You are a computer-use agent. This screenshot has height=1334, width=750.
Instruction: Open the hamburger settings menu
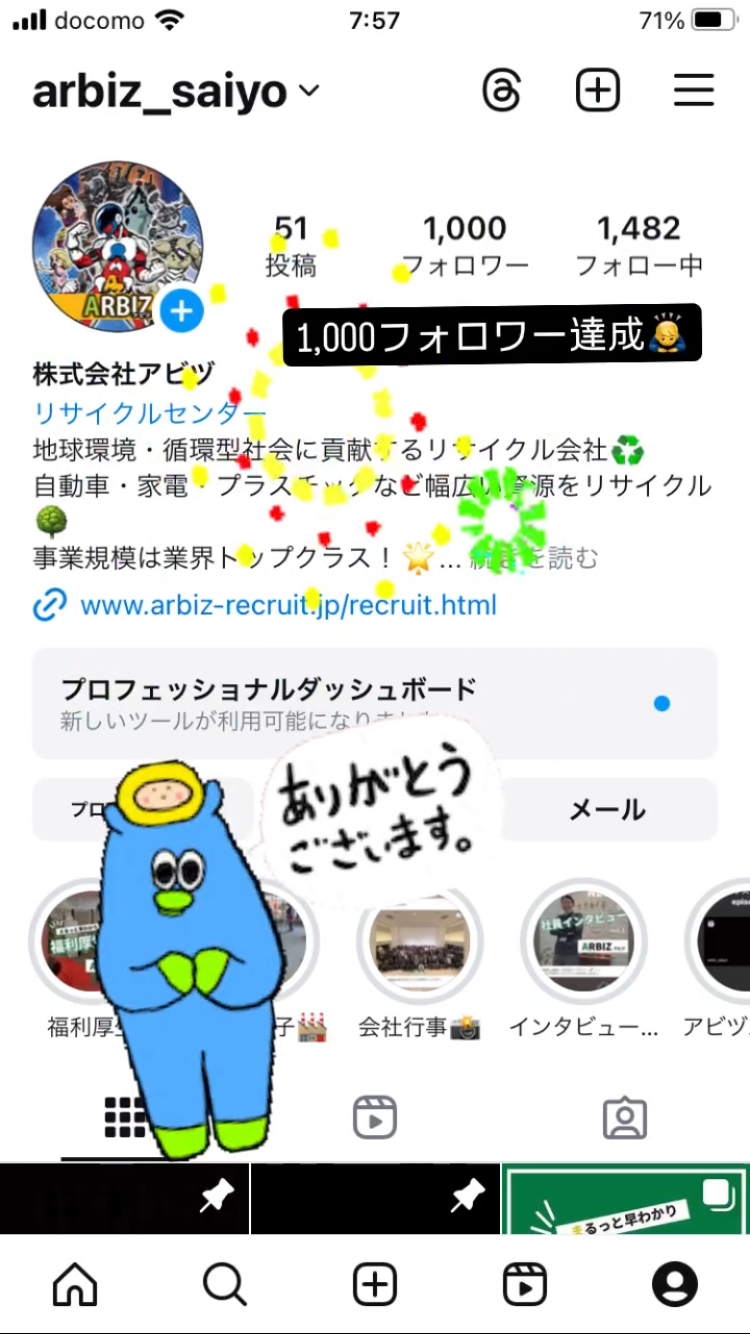tap(693, 91)
